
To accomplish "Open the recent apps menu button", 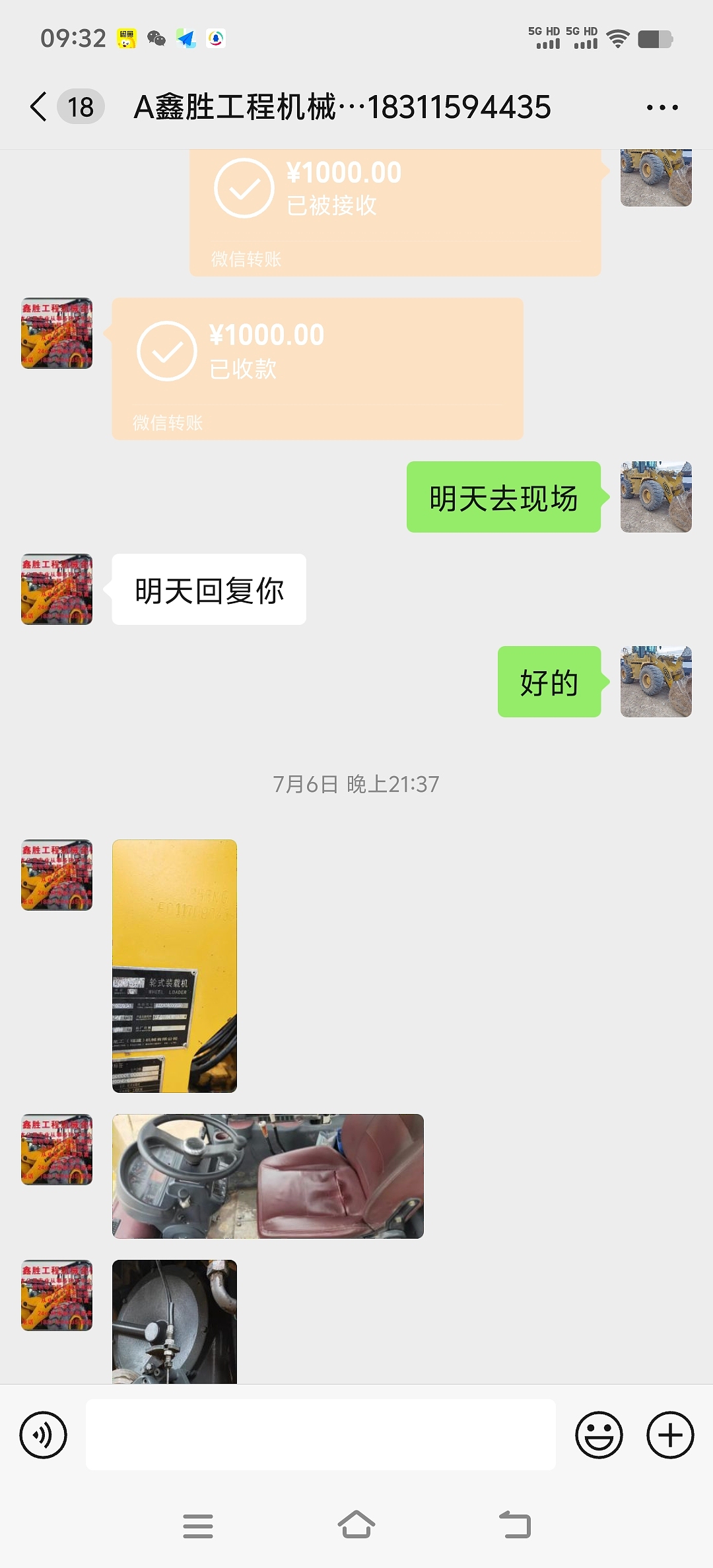I will click(197, 1526).
